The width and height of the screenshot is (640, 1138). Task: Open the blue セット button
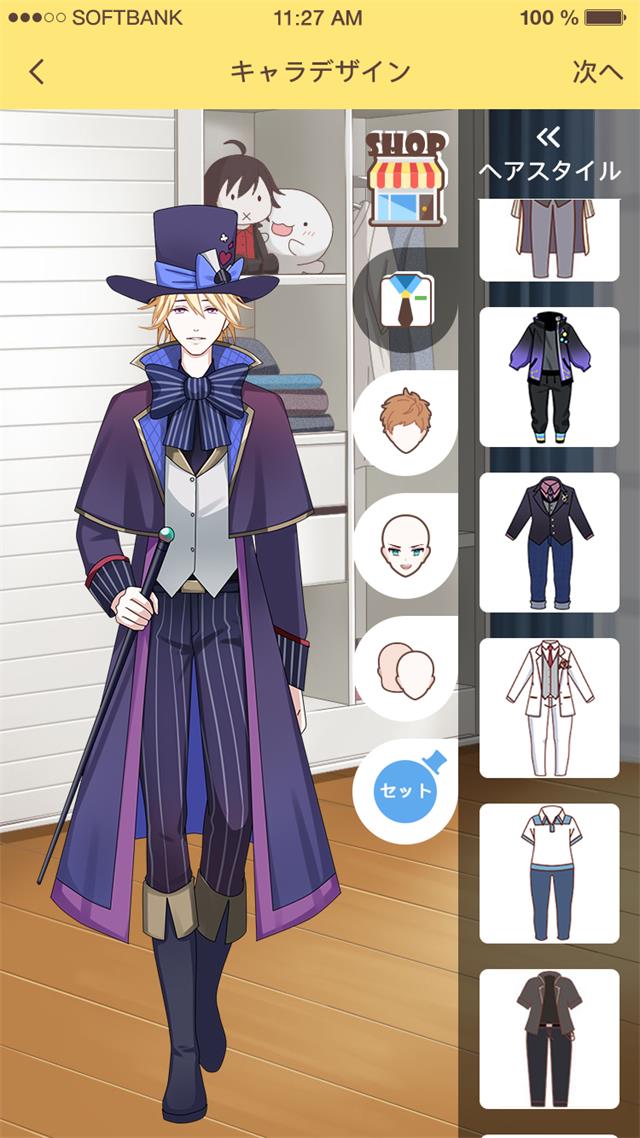[x=405, y=790]
